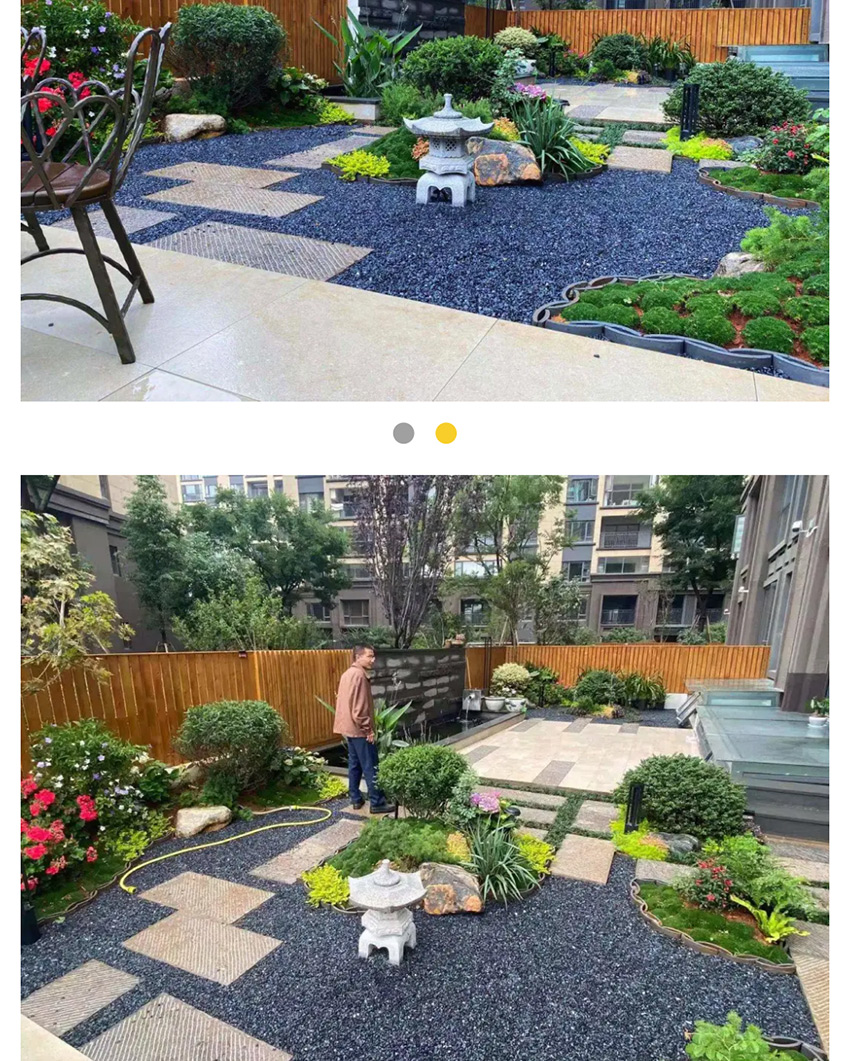This screenshot has height=1061, width=850.
Task: Open the garden photo with stone lantern
Action: [x=424, y=200]
